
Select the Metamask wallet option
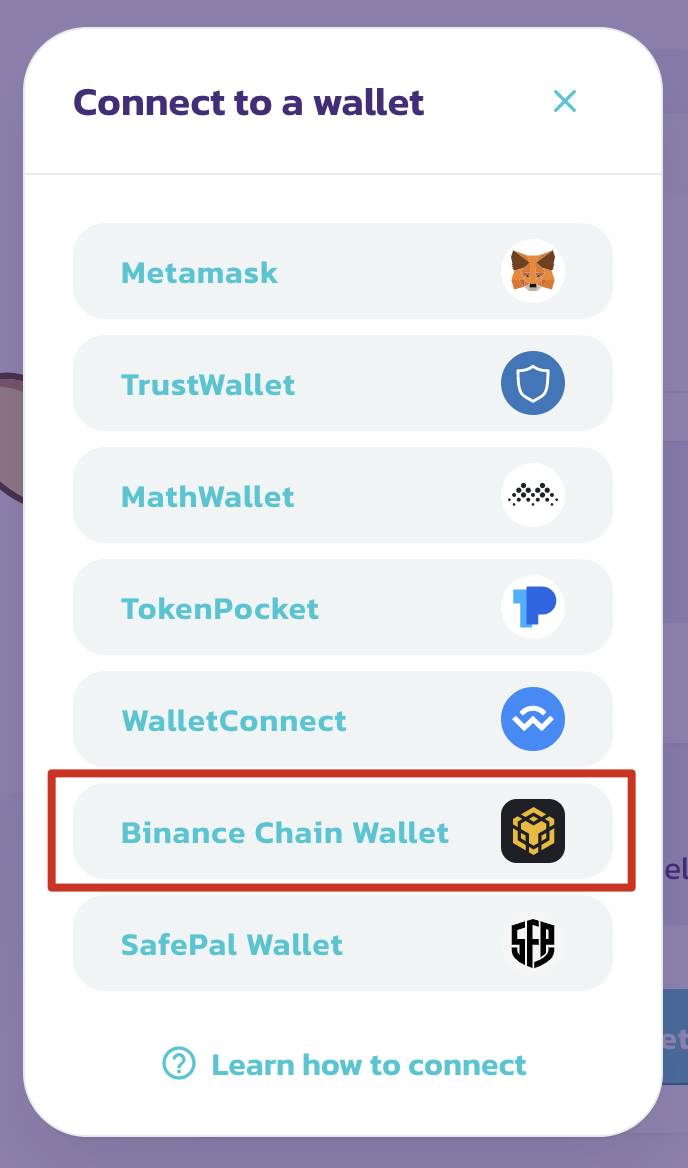click(x=343, y=271)
